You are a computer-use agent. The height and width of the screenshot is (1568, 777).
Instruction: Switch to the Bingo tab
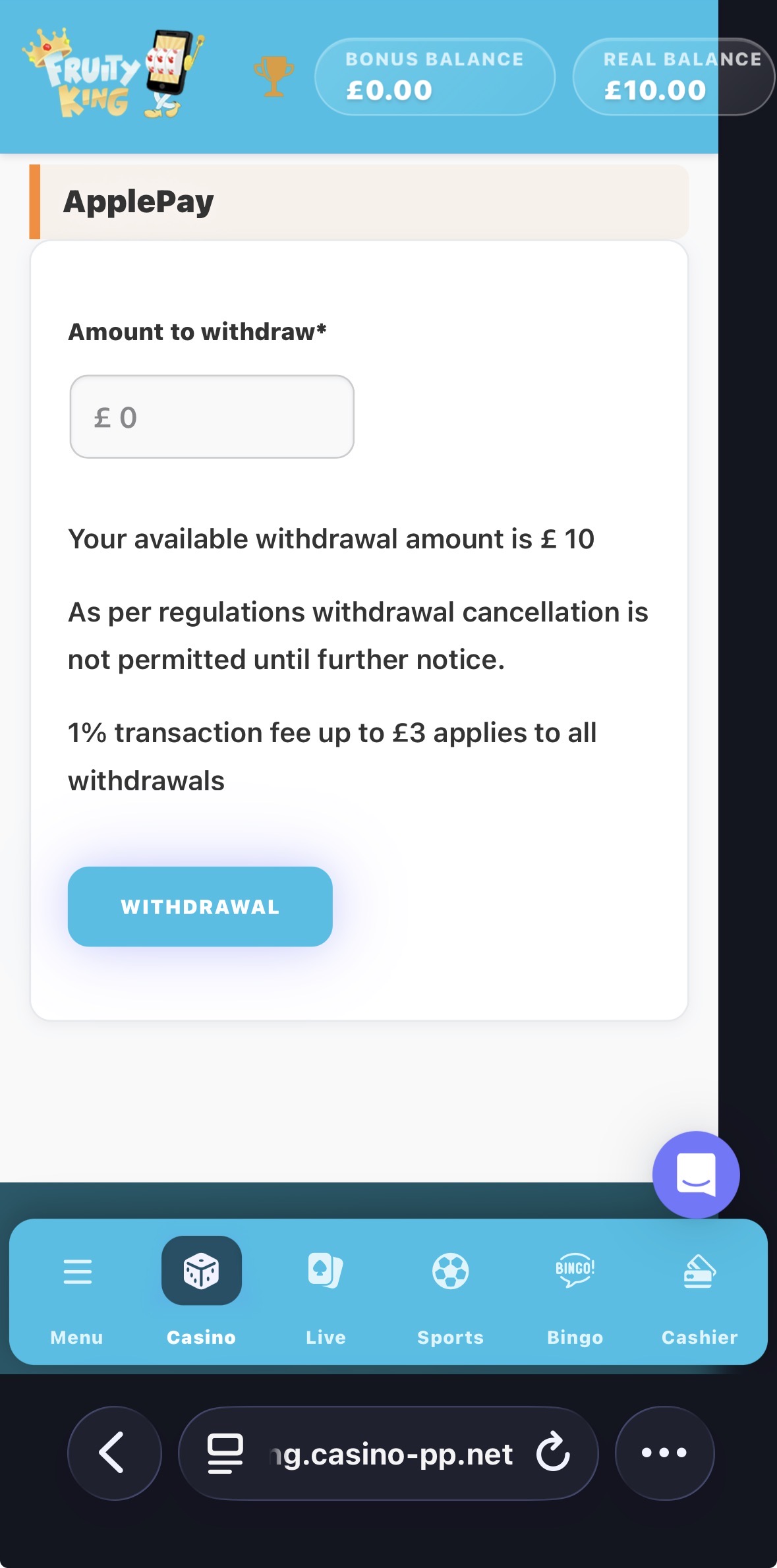click(x=575, y=1292)
